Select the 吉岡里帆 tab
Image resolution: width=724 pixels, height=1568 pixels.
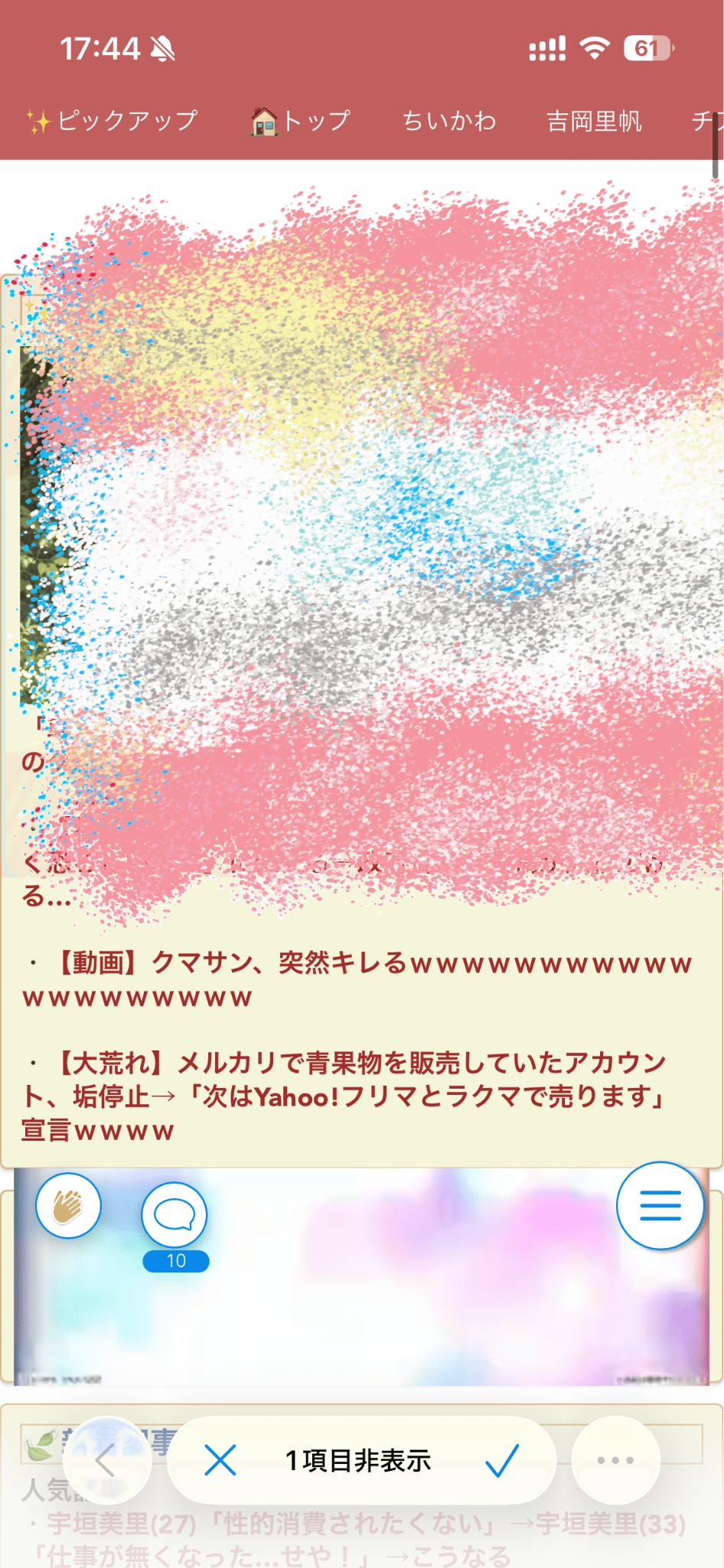point(594,121)
